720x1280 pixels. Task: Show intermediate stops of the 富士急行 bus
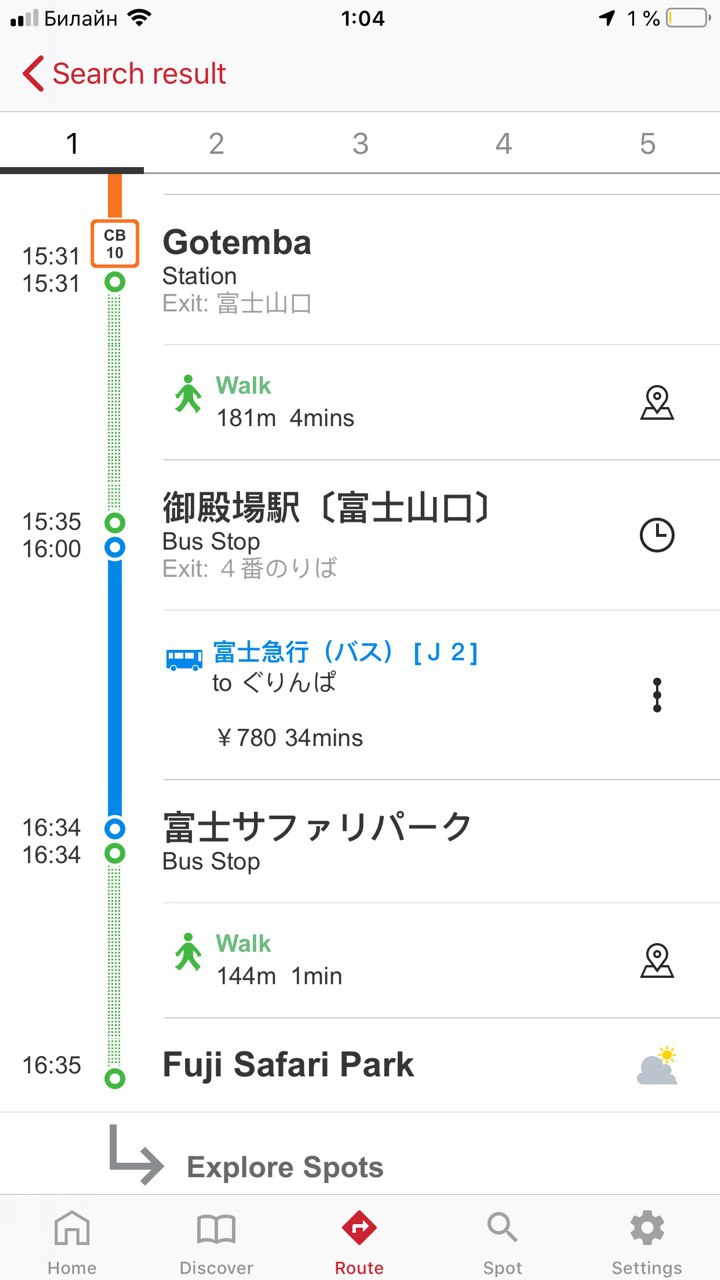point(657,695)
